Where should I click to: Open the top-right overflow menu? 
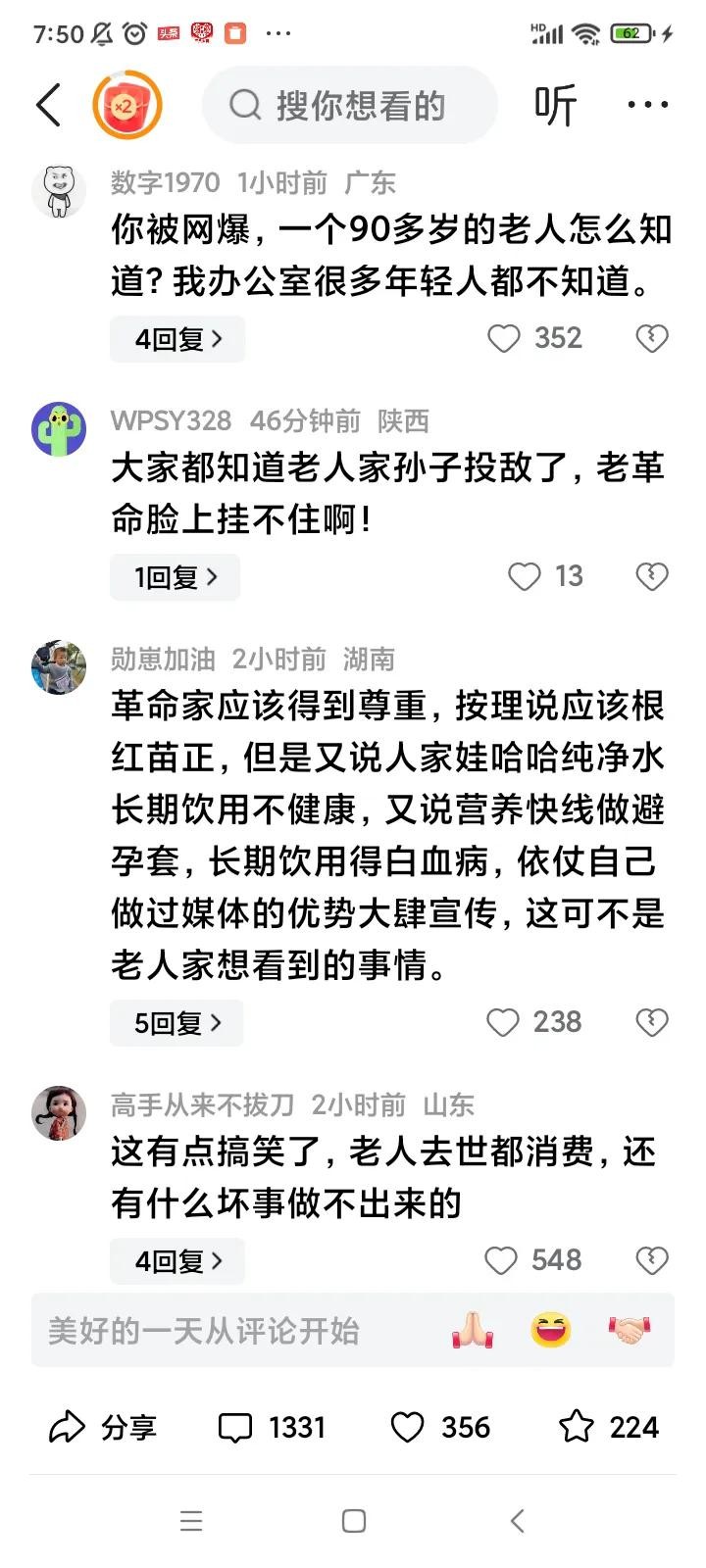coord(647,105)
